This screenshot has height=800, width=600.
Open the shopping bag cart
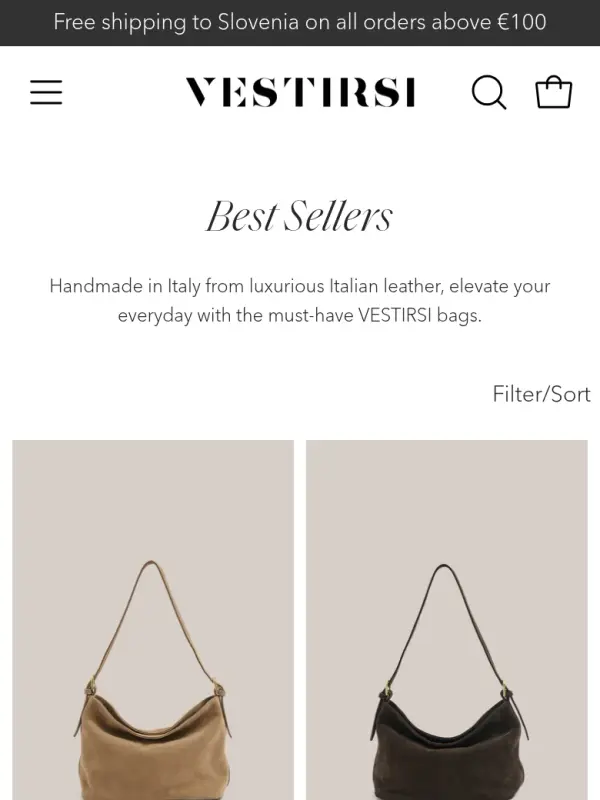point(553,93)
